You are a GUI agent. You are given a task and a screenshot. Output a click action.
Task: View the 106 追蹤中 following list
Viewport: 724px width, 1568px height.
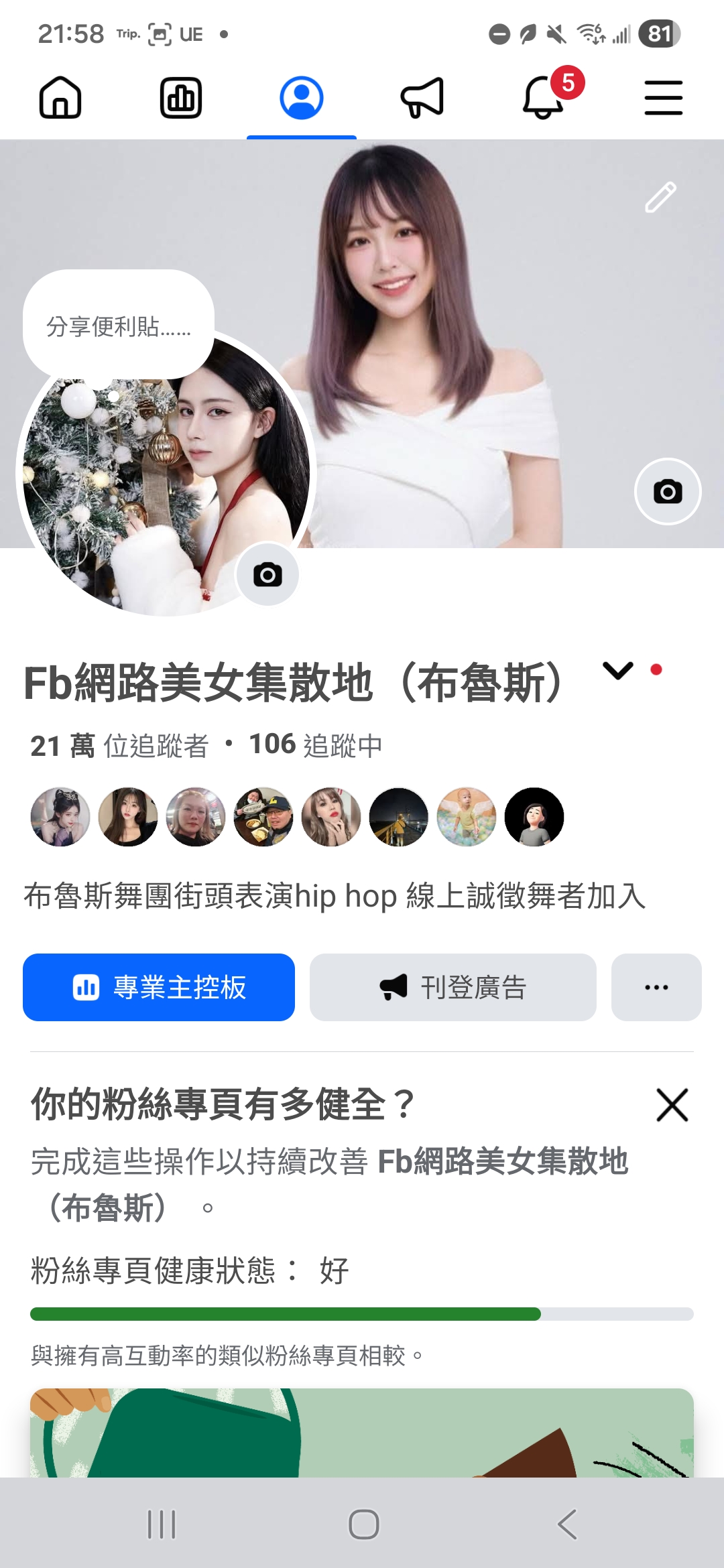[315, 745]
